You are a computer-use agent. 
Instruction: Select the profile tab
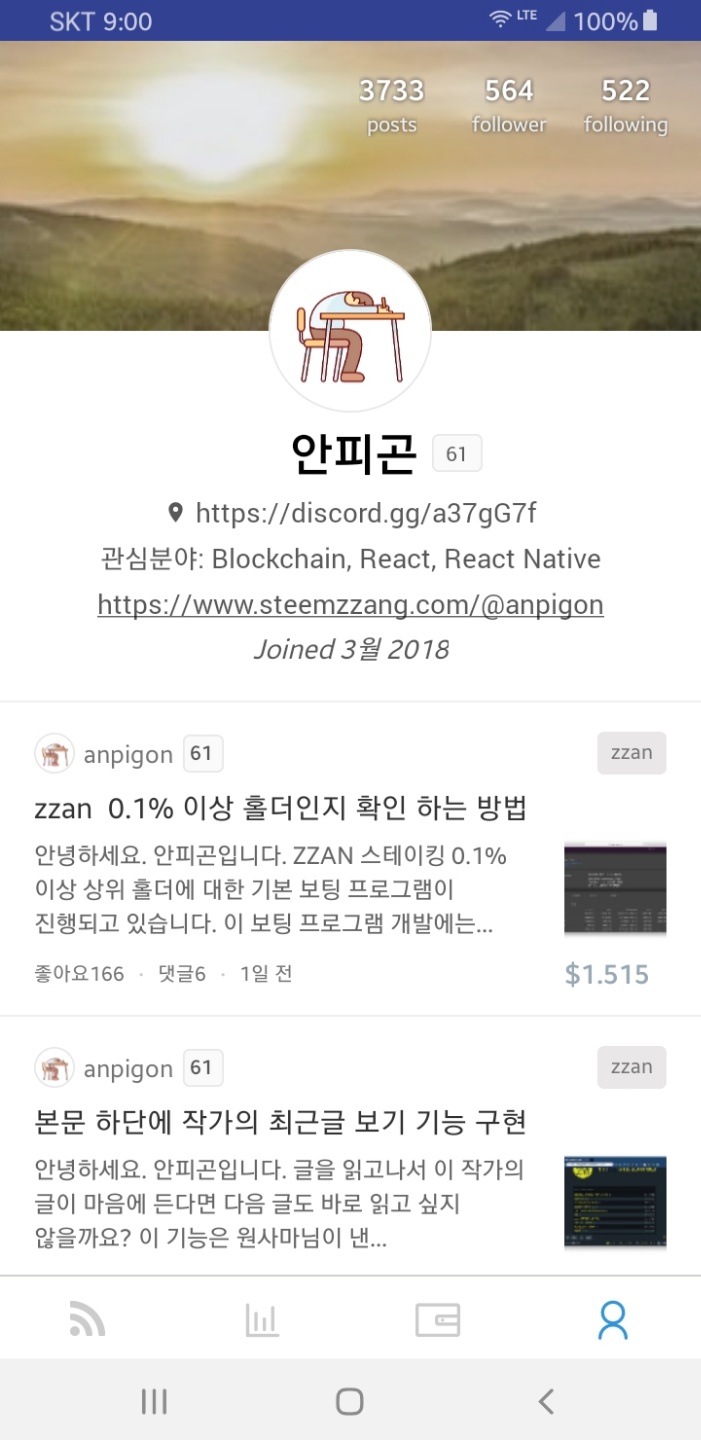point(612,1321)
